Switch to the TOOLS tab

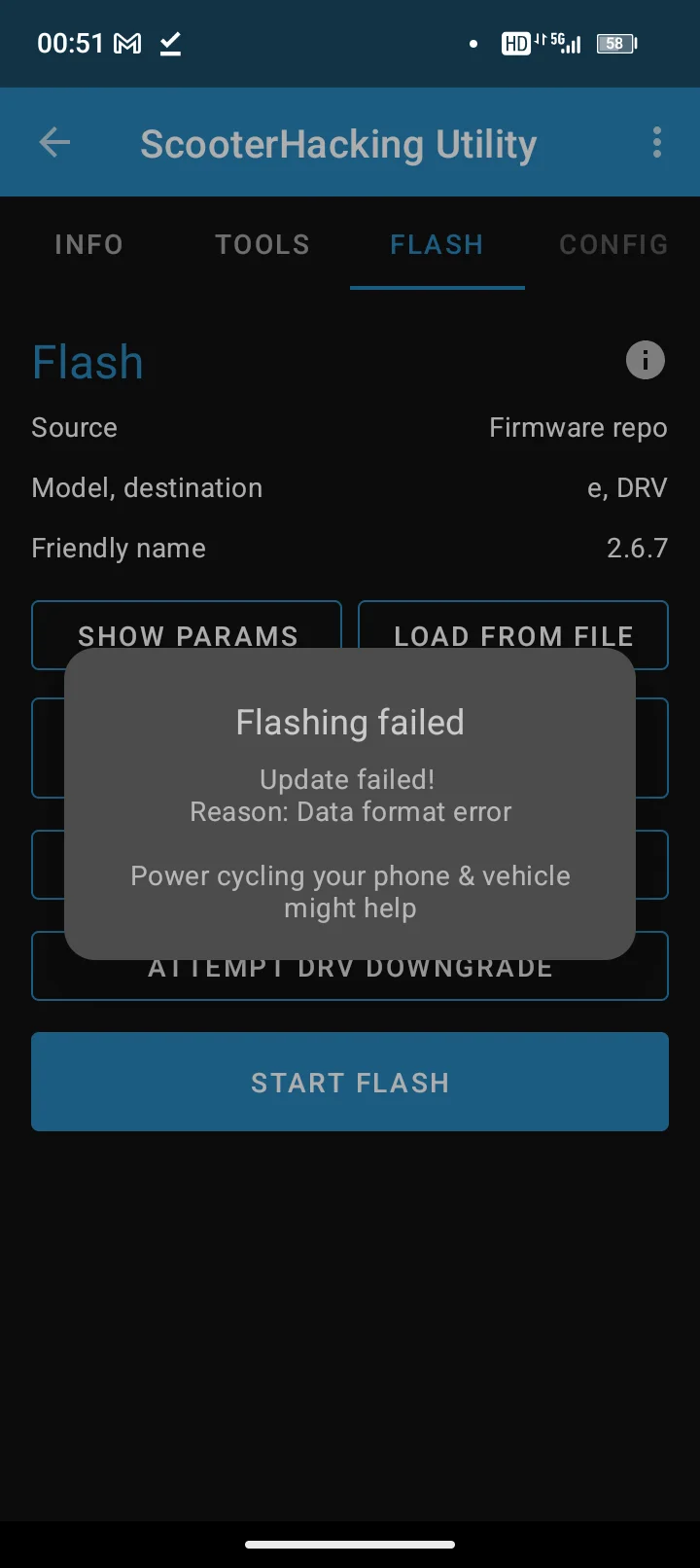pyautogui.click(x=262, y=244)
